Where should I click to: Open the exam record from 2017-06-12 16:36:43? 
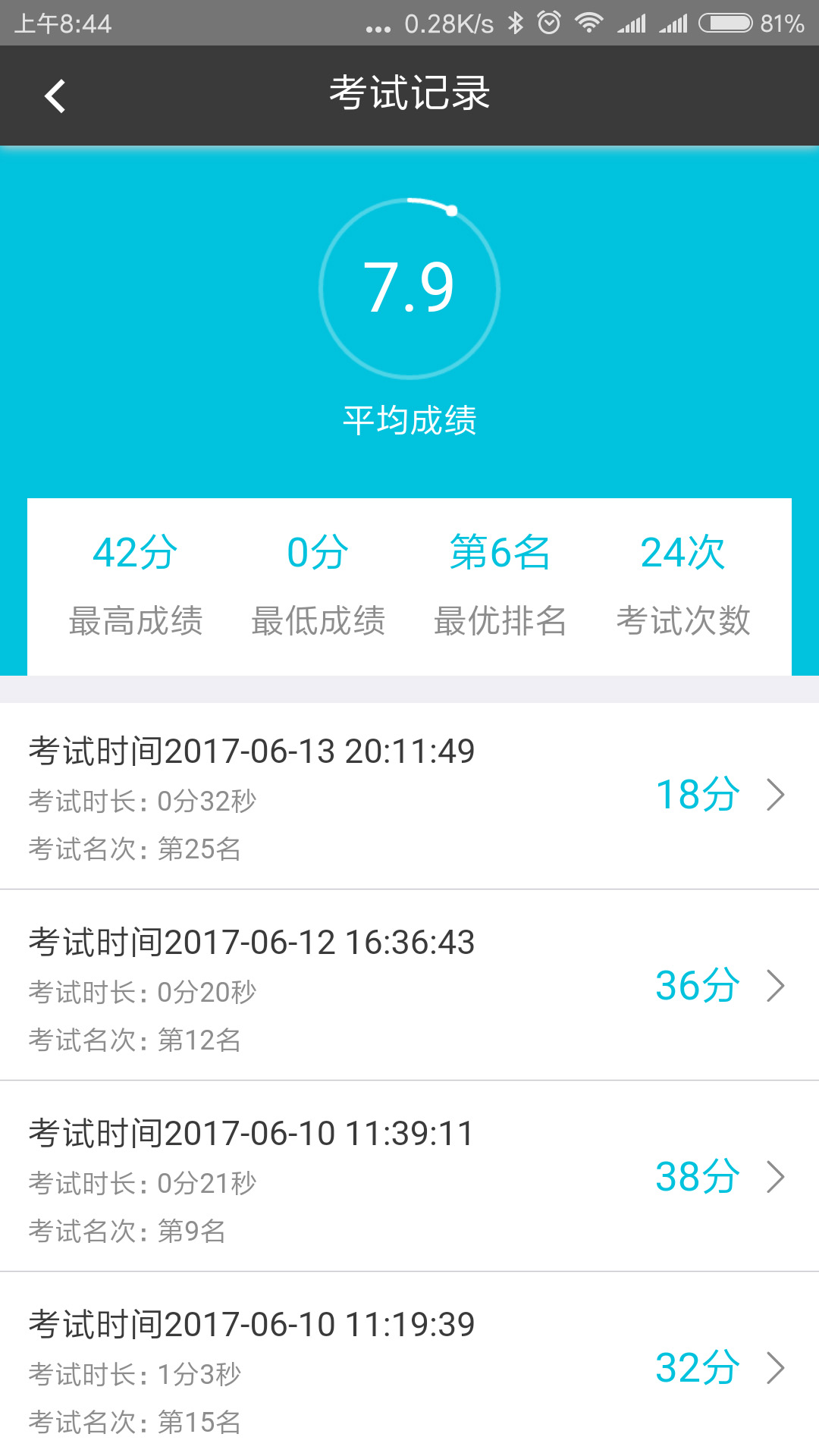pos(409,986)
